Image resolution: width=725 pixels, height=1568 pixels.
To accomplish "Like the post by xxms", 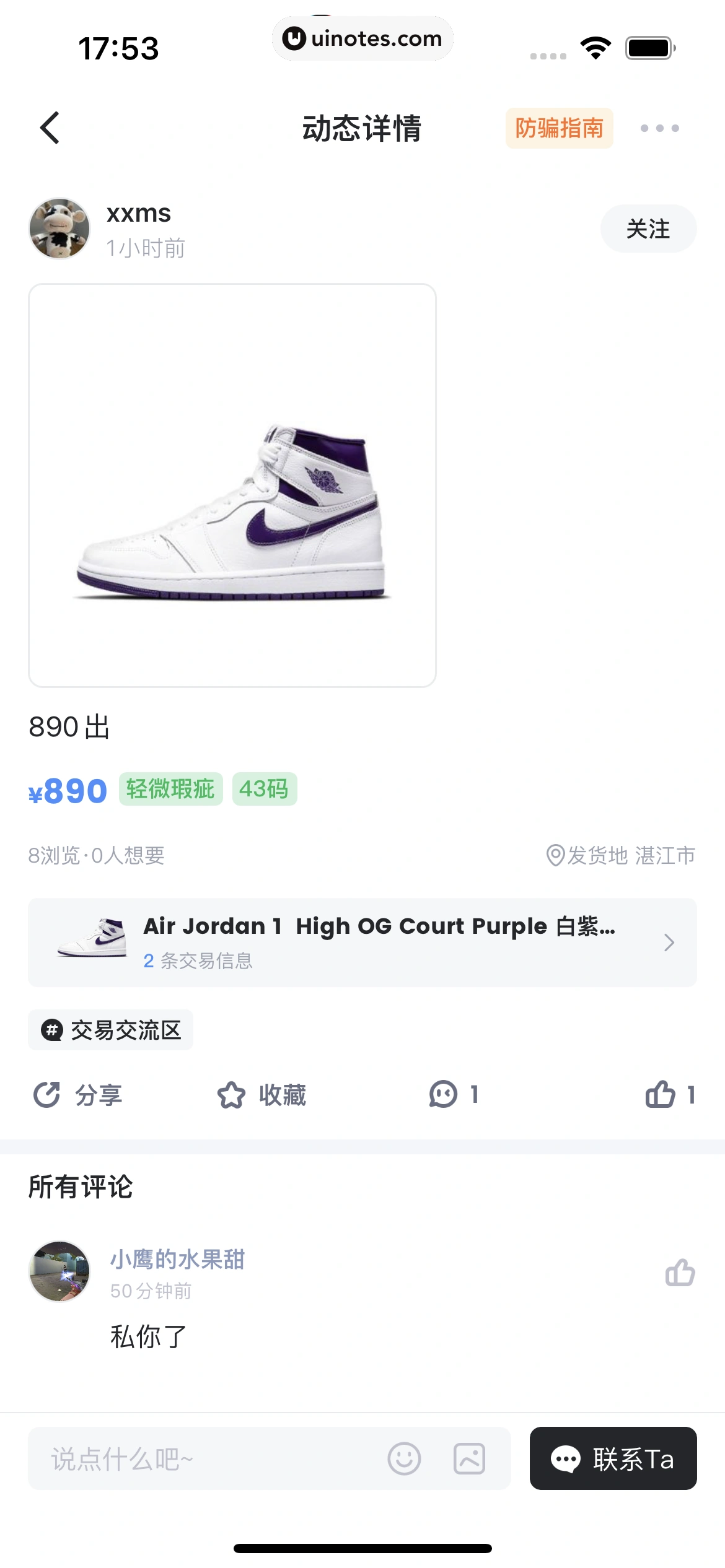I will tap(669, 1094).
